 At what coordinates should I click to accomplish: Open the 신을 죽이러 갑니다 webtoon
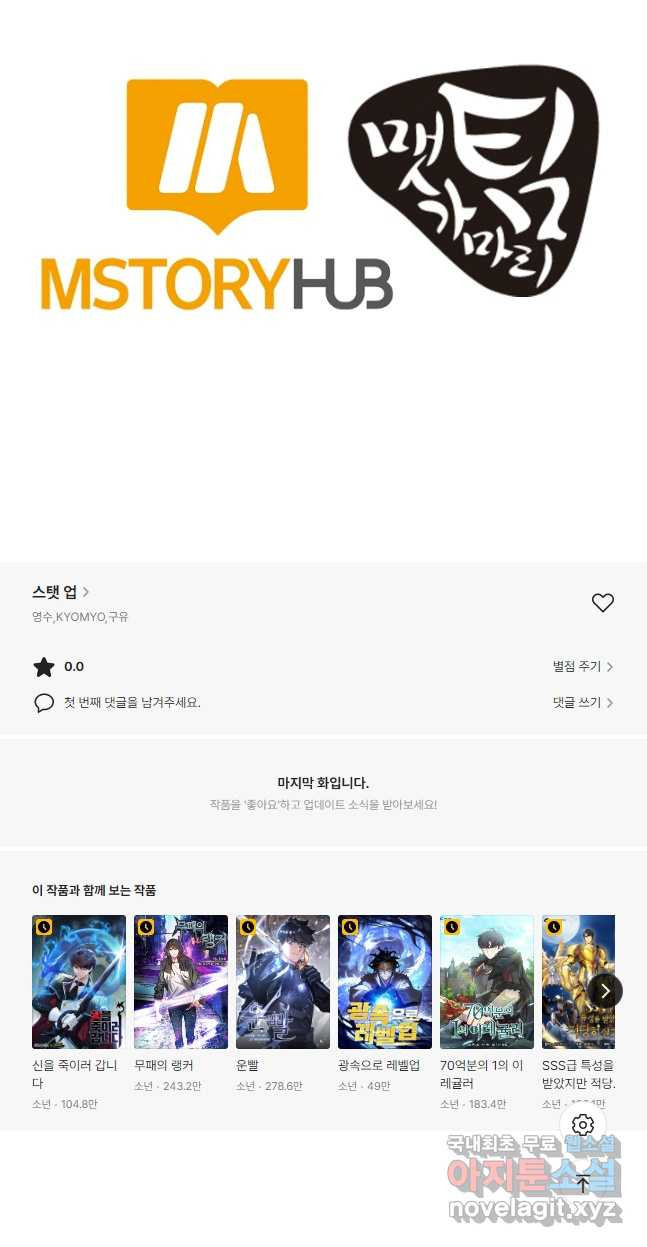79,981
